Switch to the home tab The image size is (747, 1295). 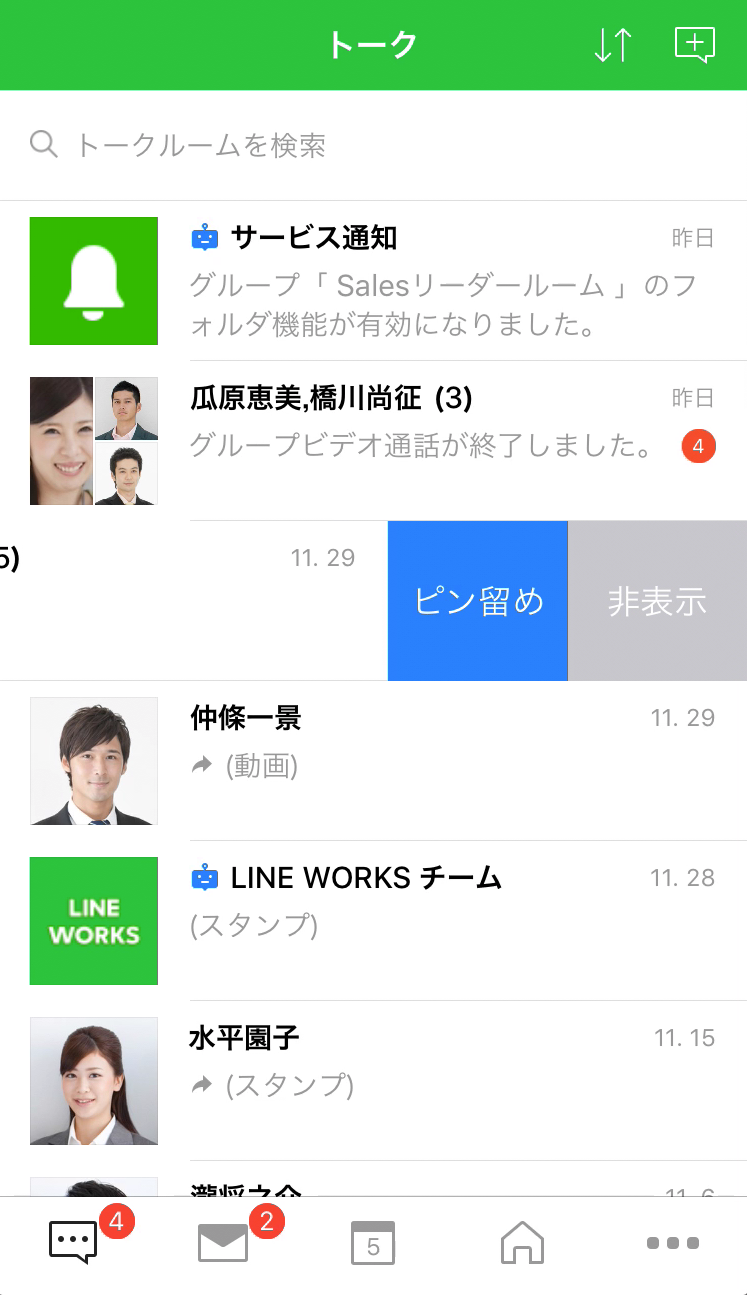pos(522,1243)
